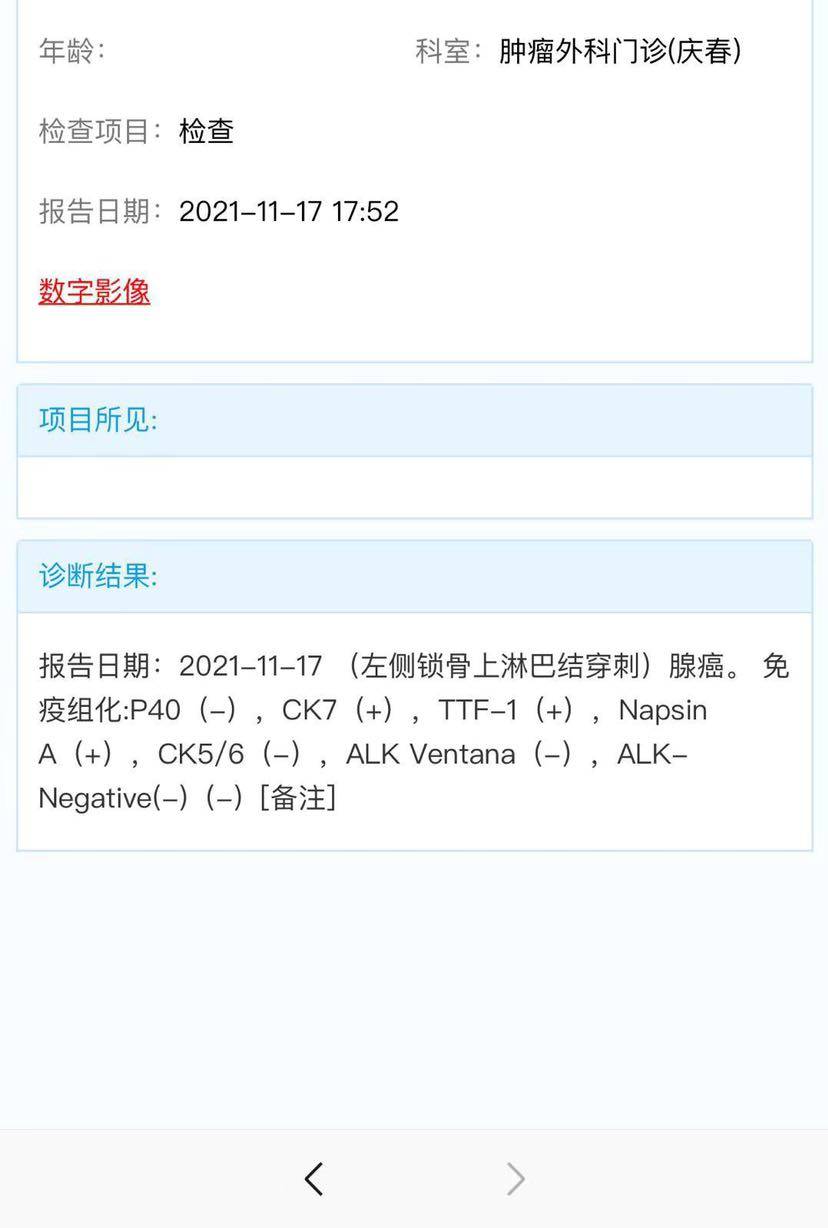Open the 数字影像 link
Image resolution: width=828 pixels, height=1228 pixels.
tap(94, 291)
